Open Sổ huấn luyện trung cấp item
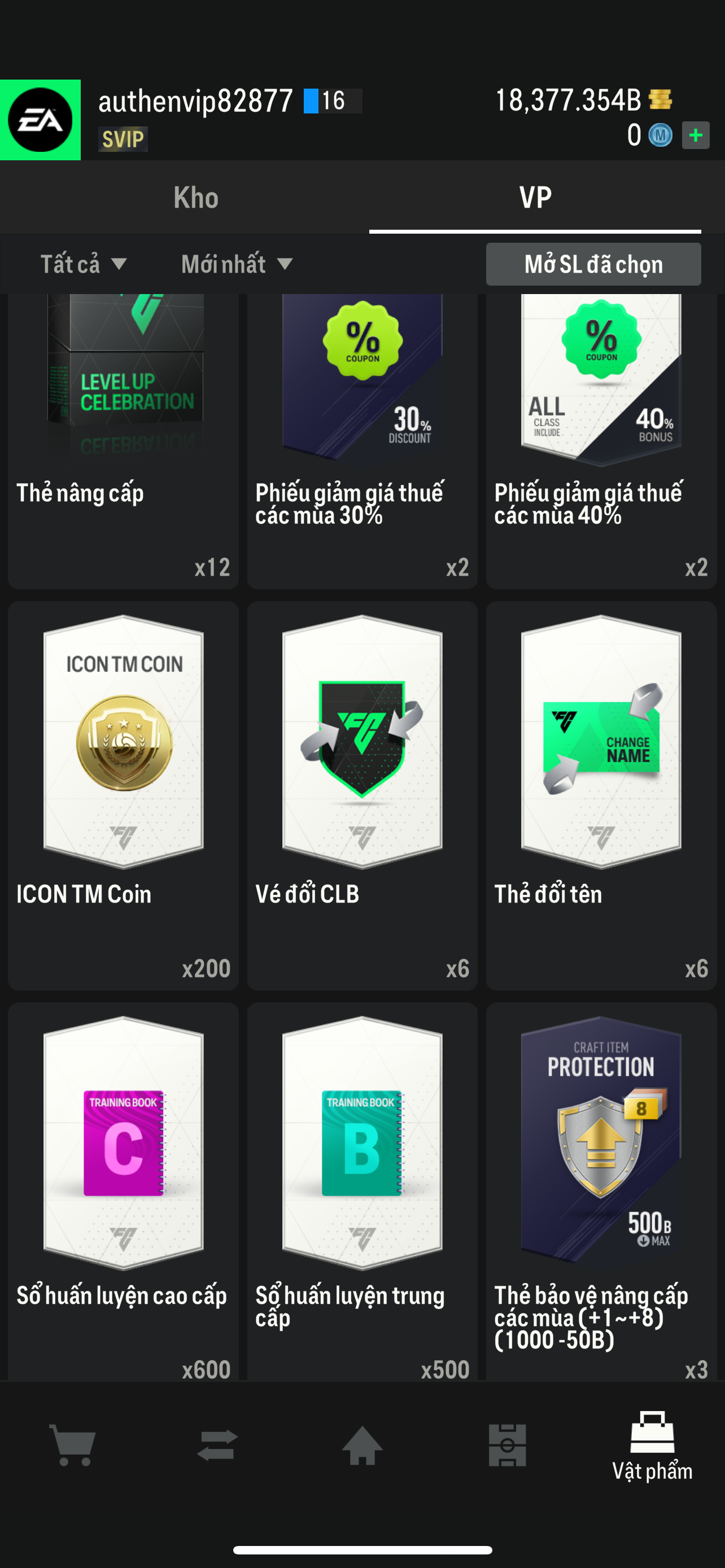725x1568 pixels. coord(361,1187)
